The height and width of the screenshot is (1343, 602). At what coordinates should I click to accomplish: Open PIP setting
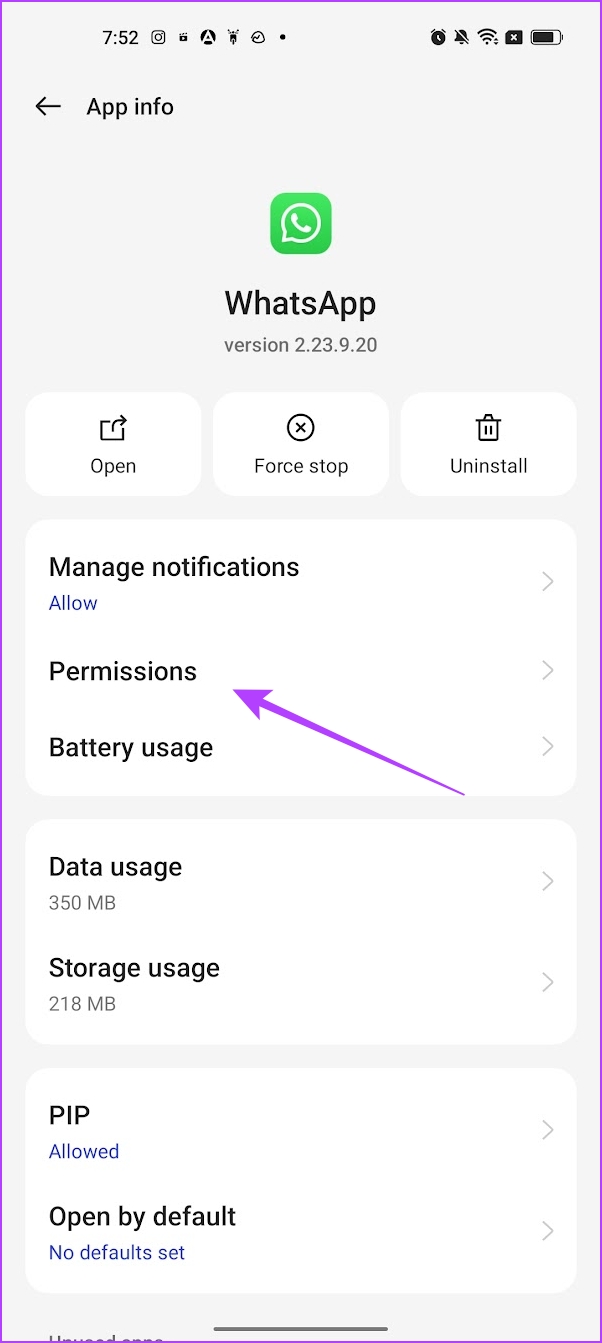301,1131
